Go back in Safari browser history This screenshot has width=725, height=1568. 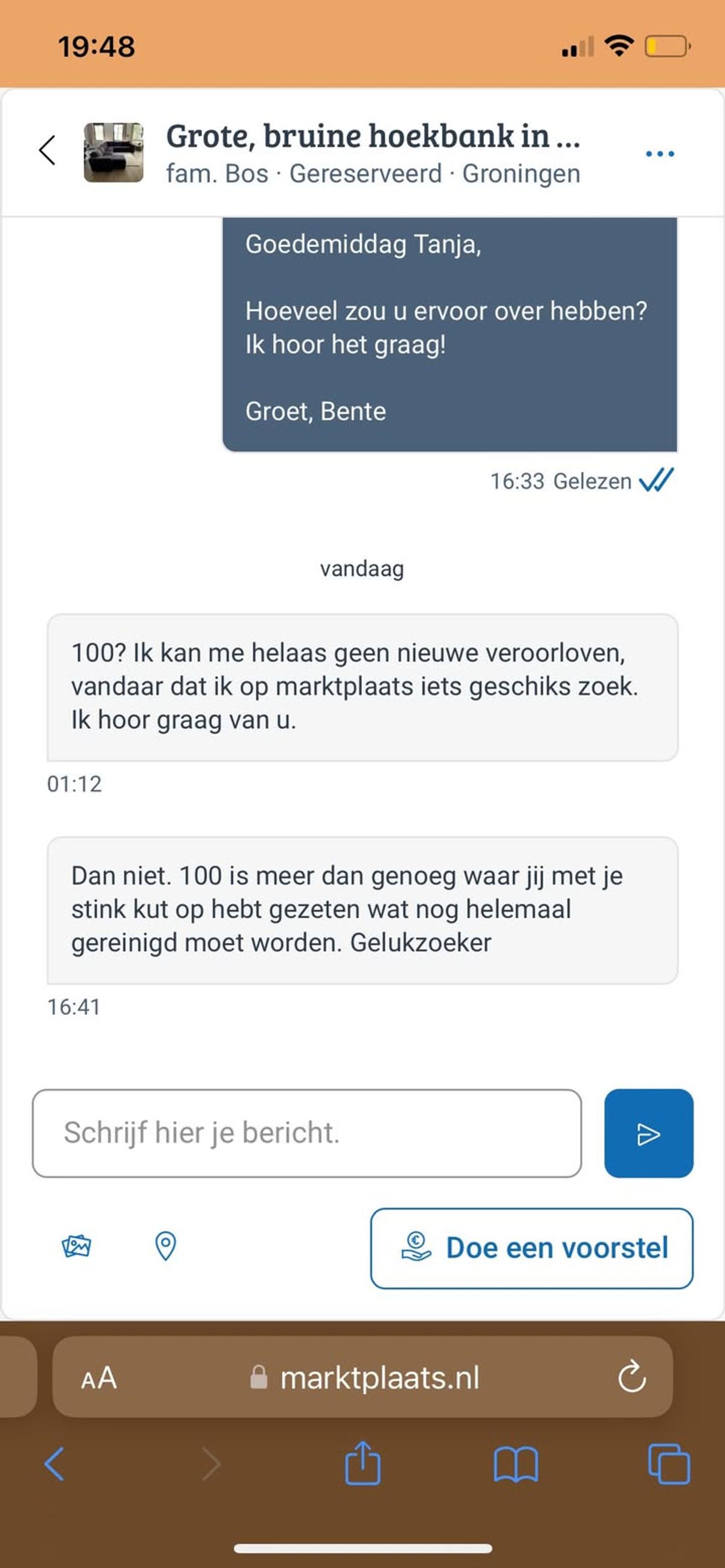point(54,1464)
